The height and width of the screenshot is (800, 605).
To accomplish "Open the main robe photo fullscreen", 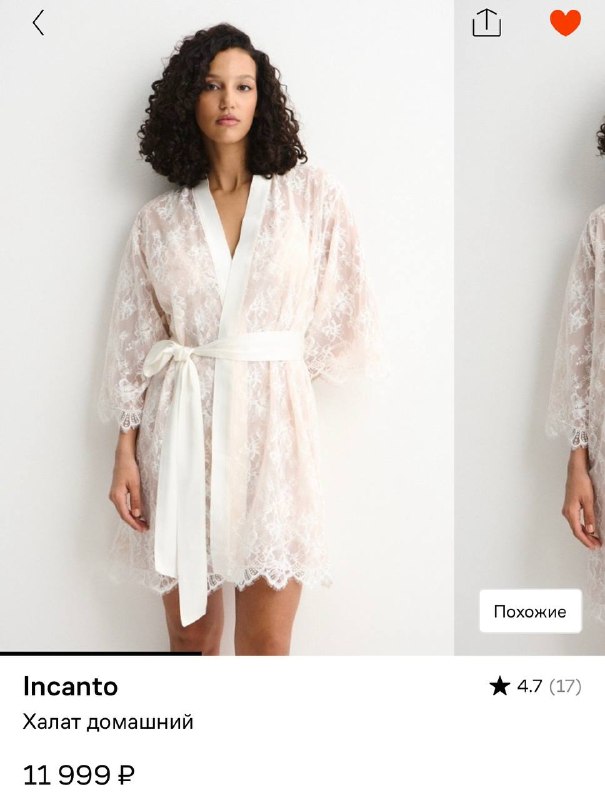I will (226, 328).
